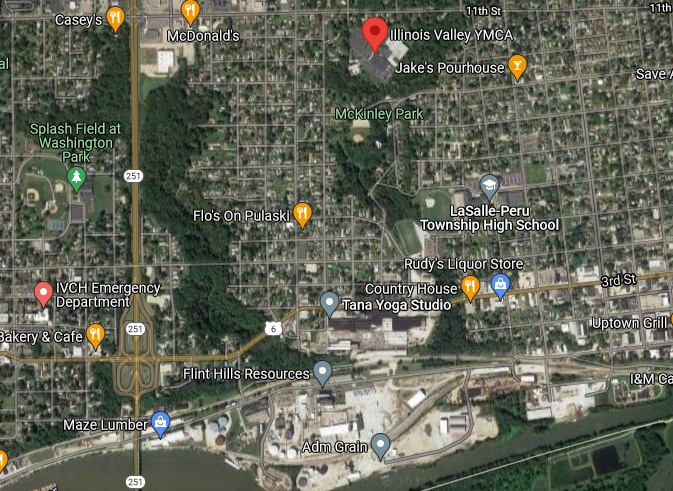Select Rudy's Liquor Store shopping pin

[x=500, y=287]
